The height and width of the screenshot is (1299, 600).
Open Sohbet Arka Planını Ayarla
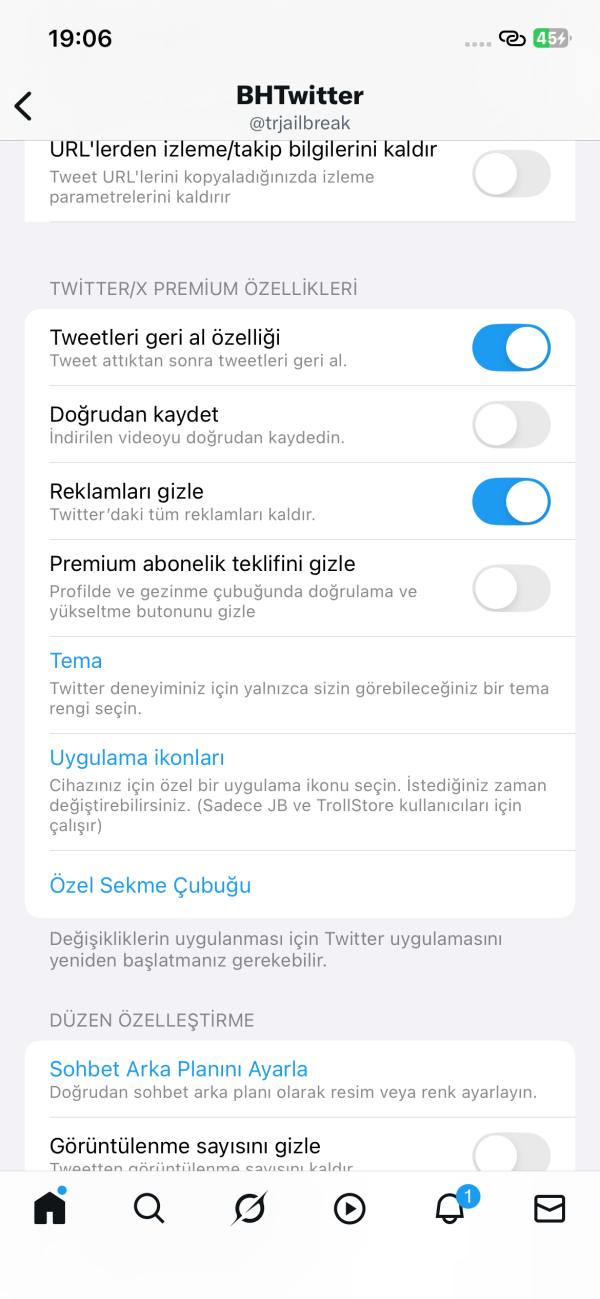click(x=179, y=1069)
